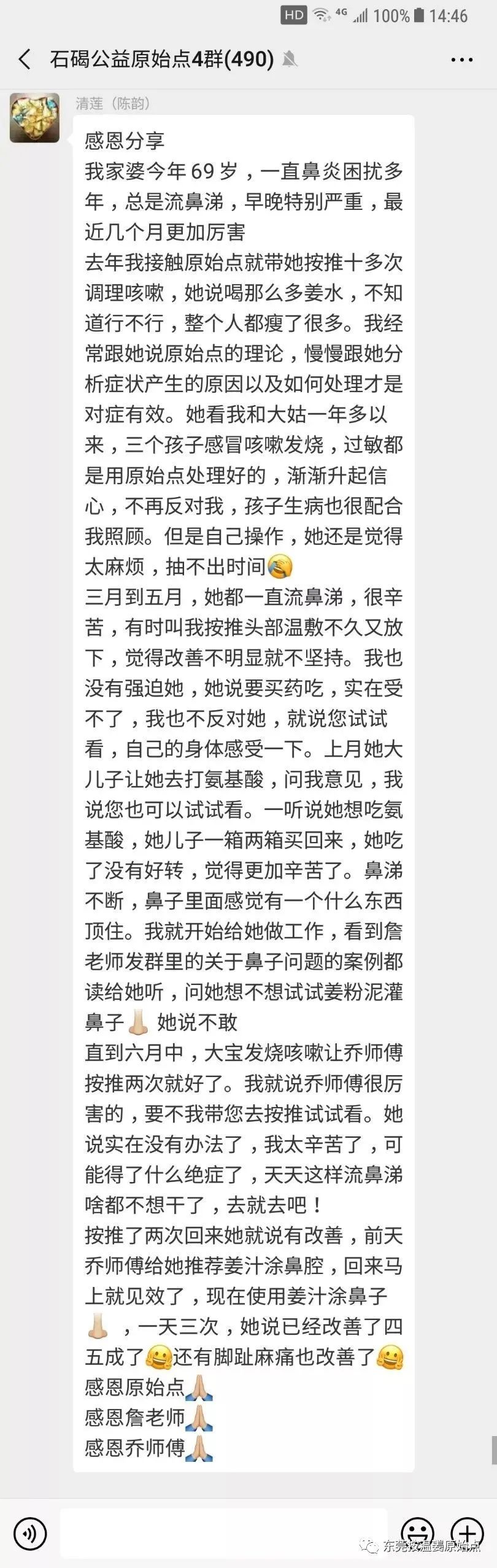Open 清莲(陈韵)'s profile avatar
The height and width of the screenshot is (1568, 497).
pos(34,118)
